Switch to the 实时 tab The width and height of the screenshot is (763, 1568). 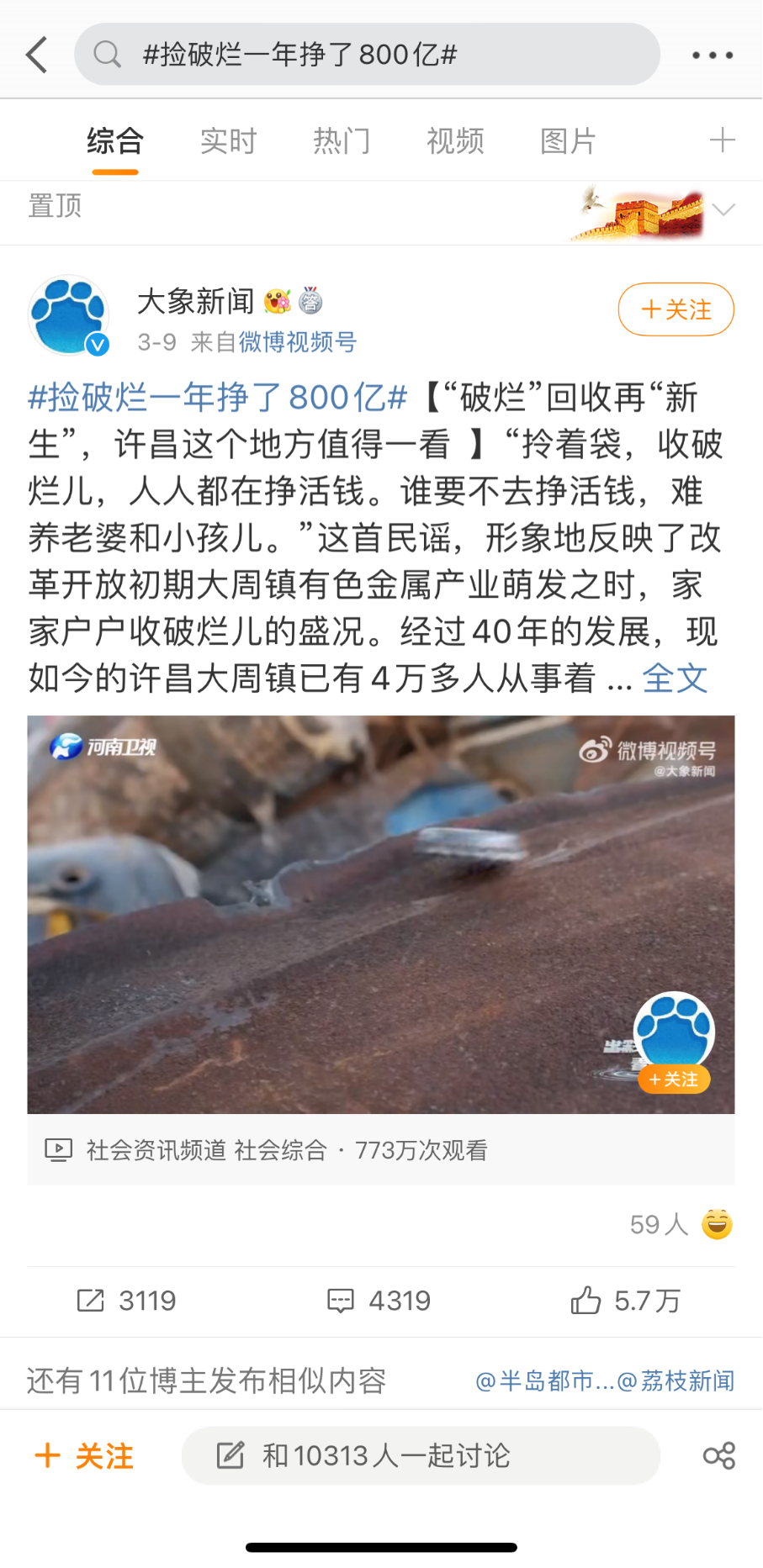coord(228,141)
